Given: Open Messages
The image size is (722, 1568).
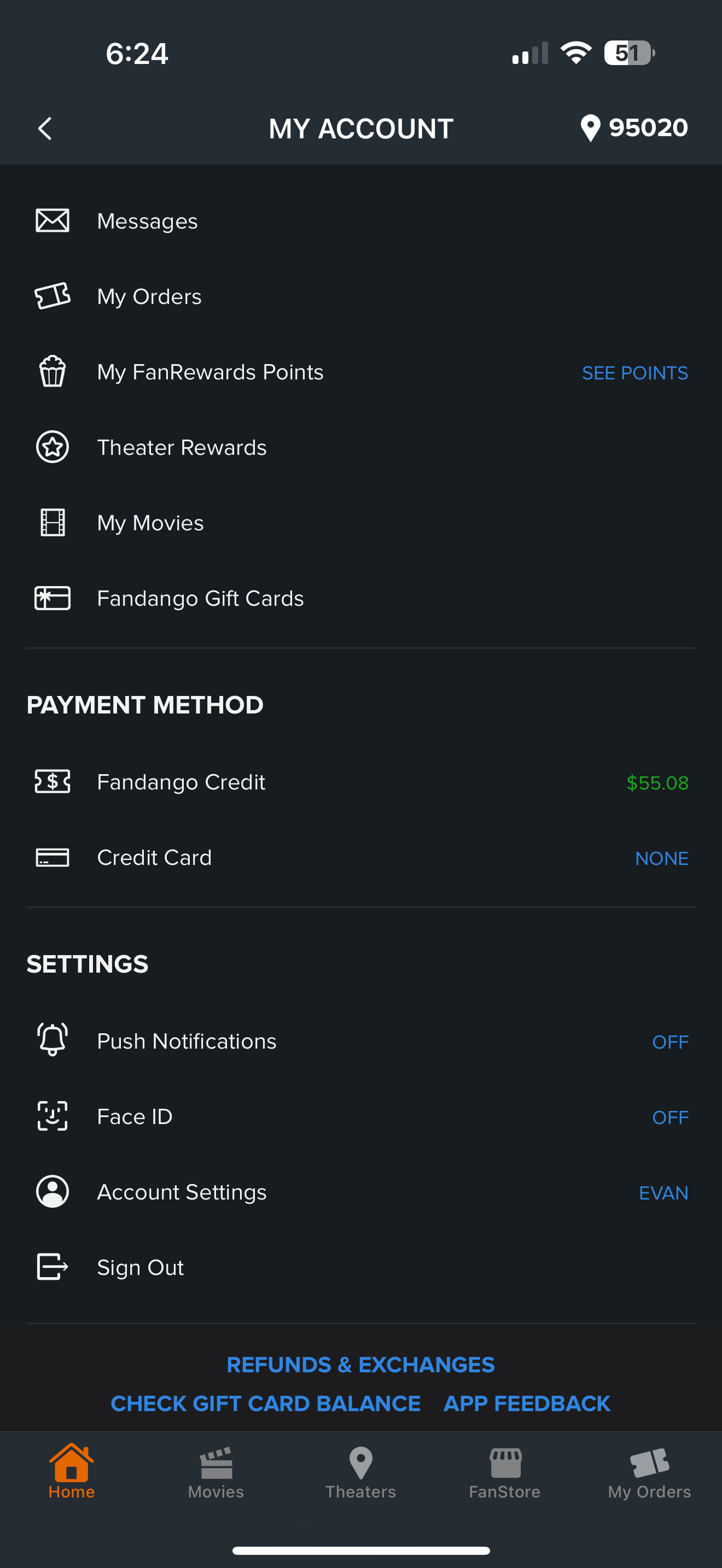Looking at the screenshot, I should tap(361, 221).
